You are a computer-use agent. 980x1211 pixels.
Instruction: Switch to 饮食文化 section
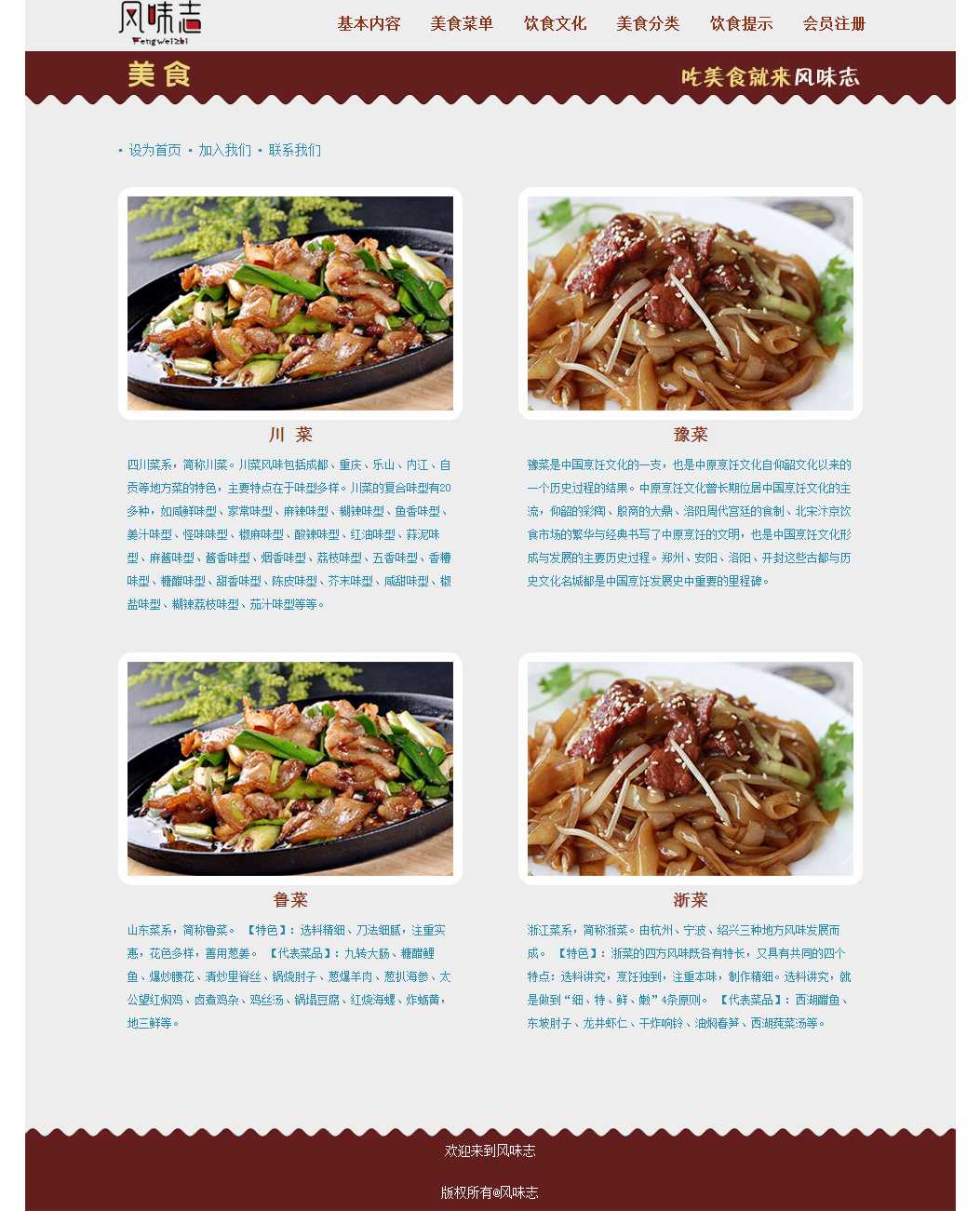(555, 23)
